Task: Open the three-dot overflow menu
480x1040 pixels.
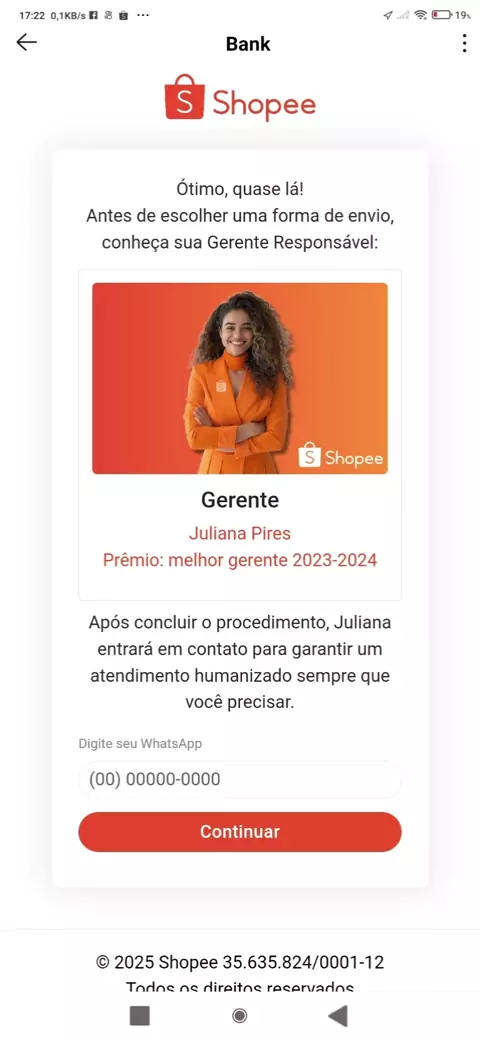Action: (463, 43)
